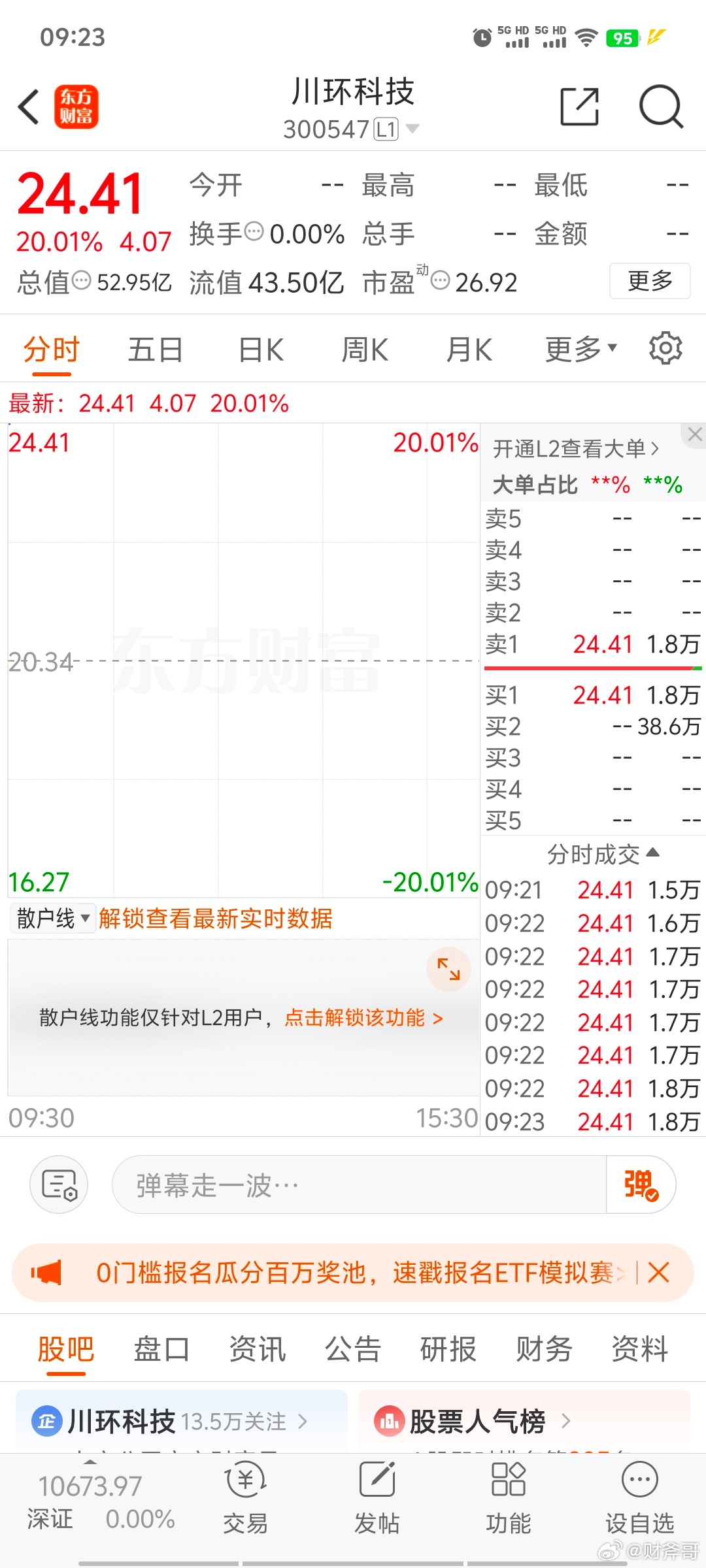Go back with the top-left arrow
The image size is (706, 1568).
click(29, 106)
